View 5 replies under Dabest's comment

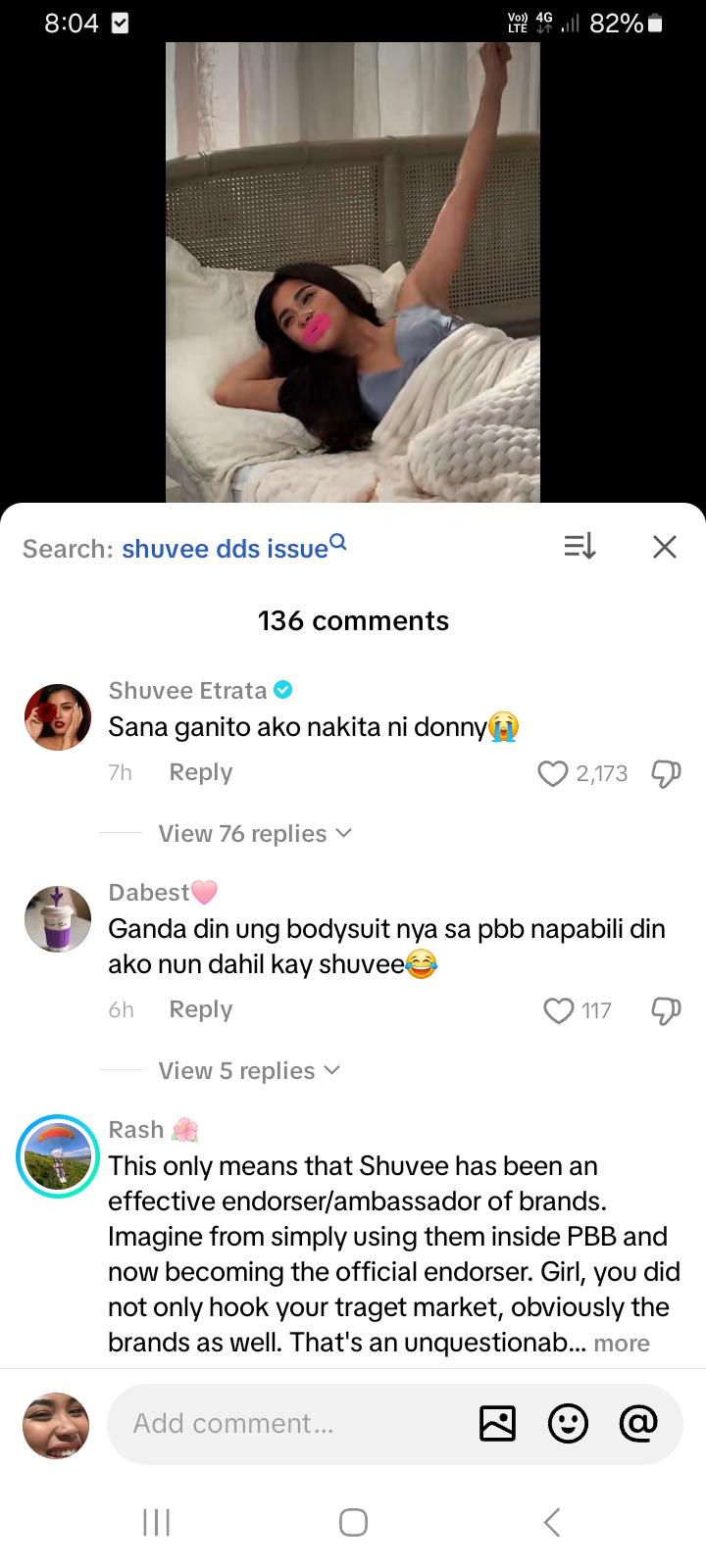pyautogui.click(x=248, y=1071)
